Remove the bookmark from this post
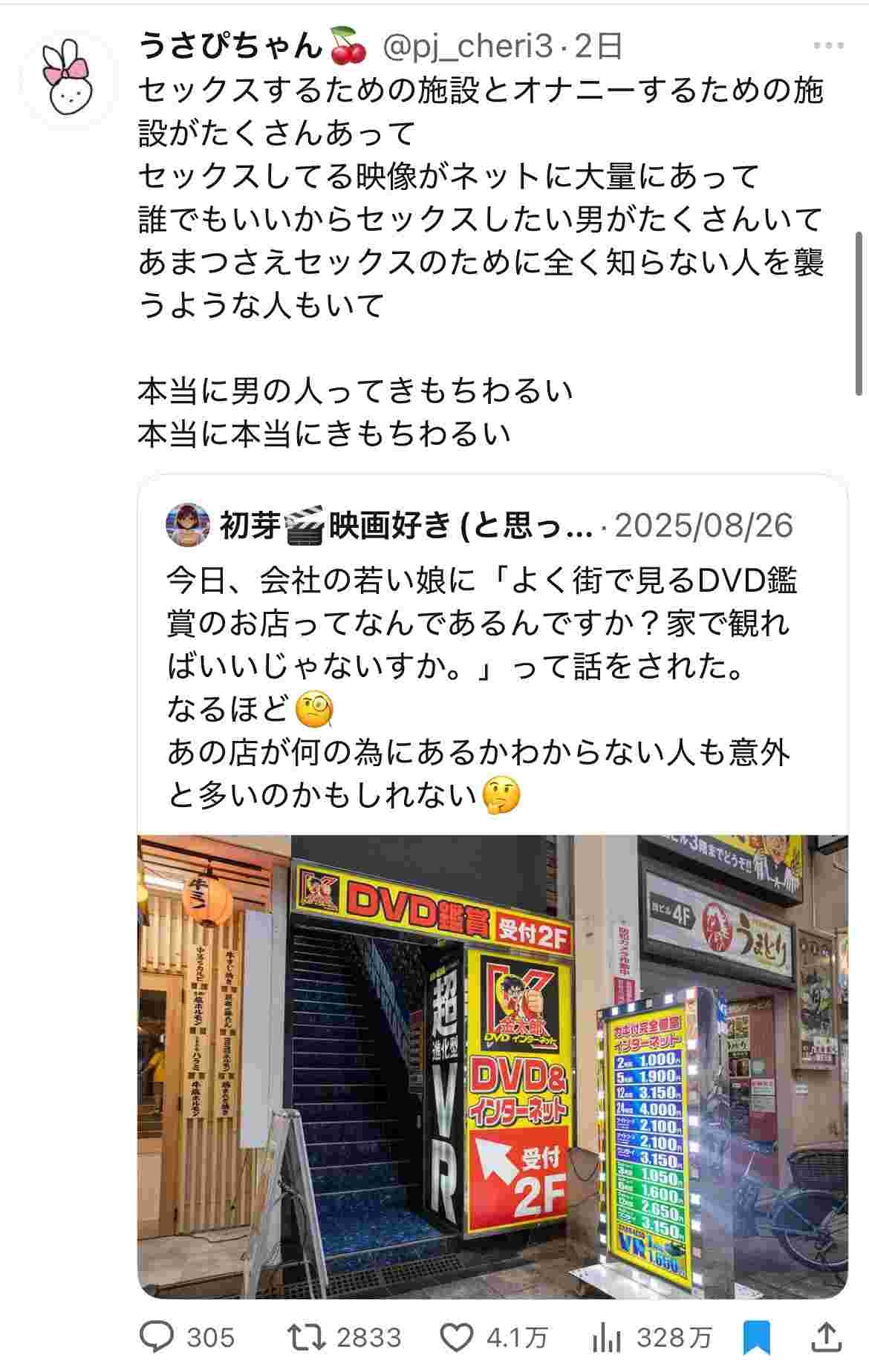Screen dimensions: 869x1372 click(x=757, y=1337)
